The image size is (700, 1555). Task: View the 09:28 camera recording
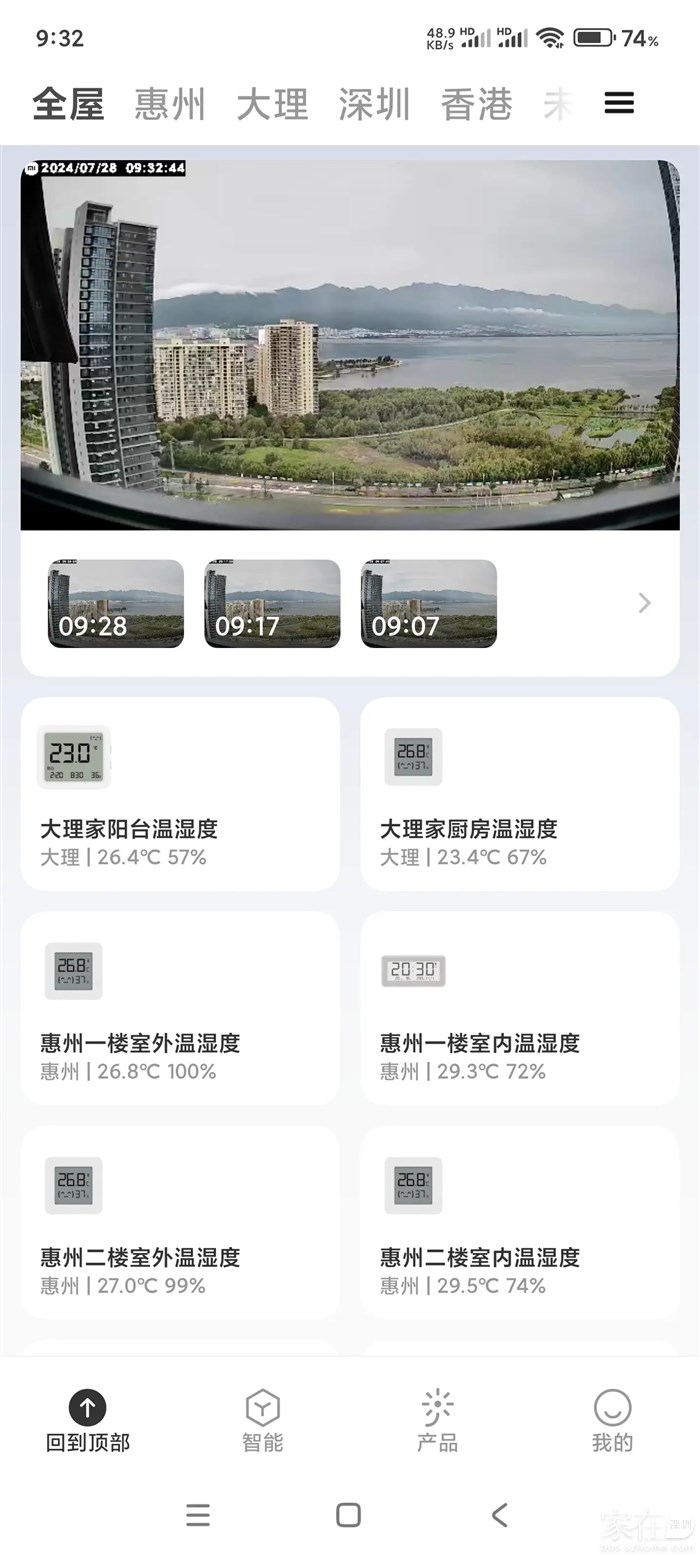tap(116, 603)
